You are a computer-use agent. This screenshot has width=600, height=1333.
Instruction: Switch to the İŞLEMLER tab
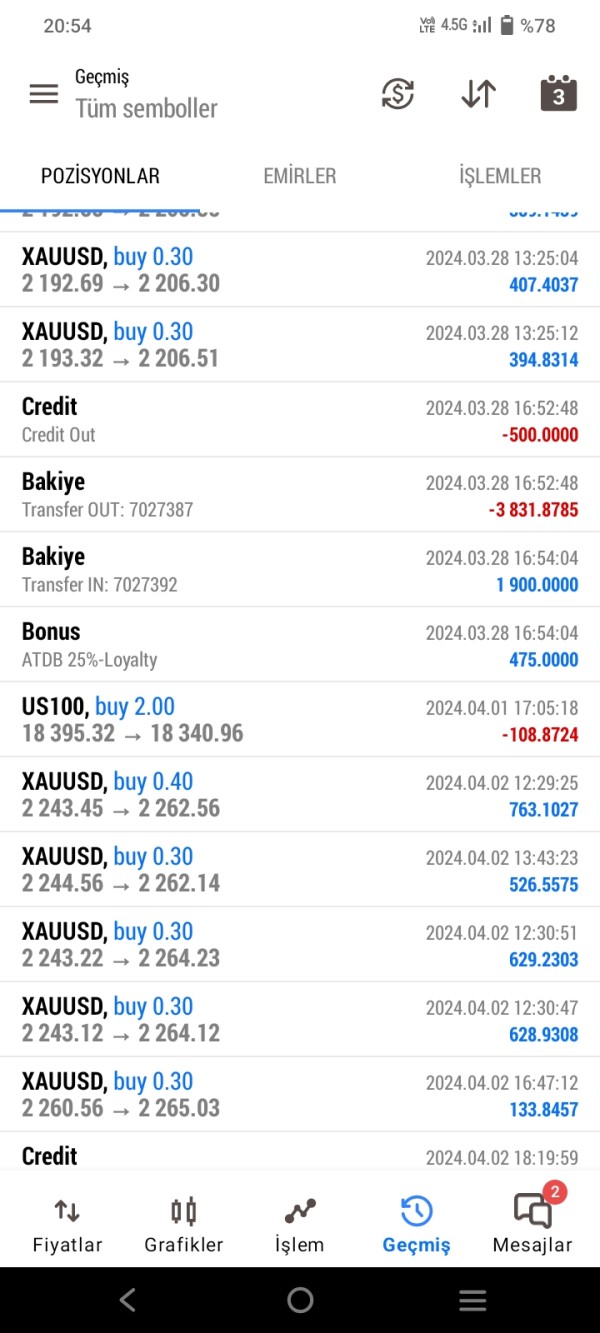click(x=500, y=176)
